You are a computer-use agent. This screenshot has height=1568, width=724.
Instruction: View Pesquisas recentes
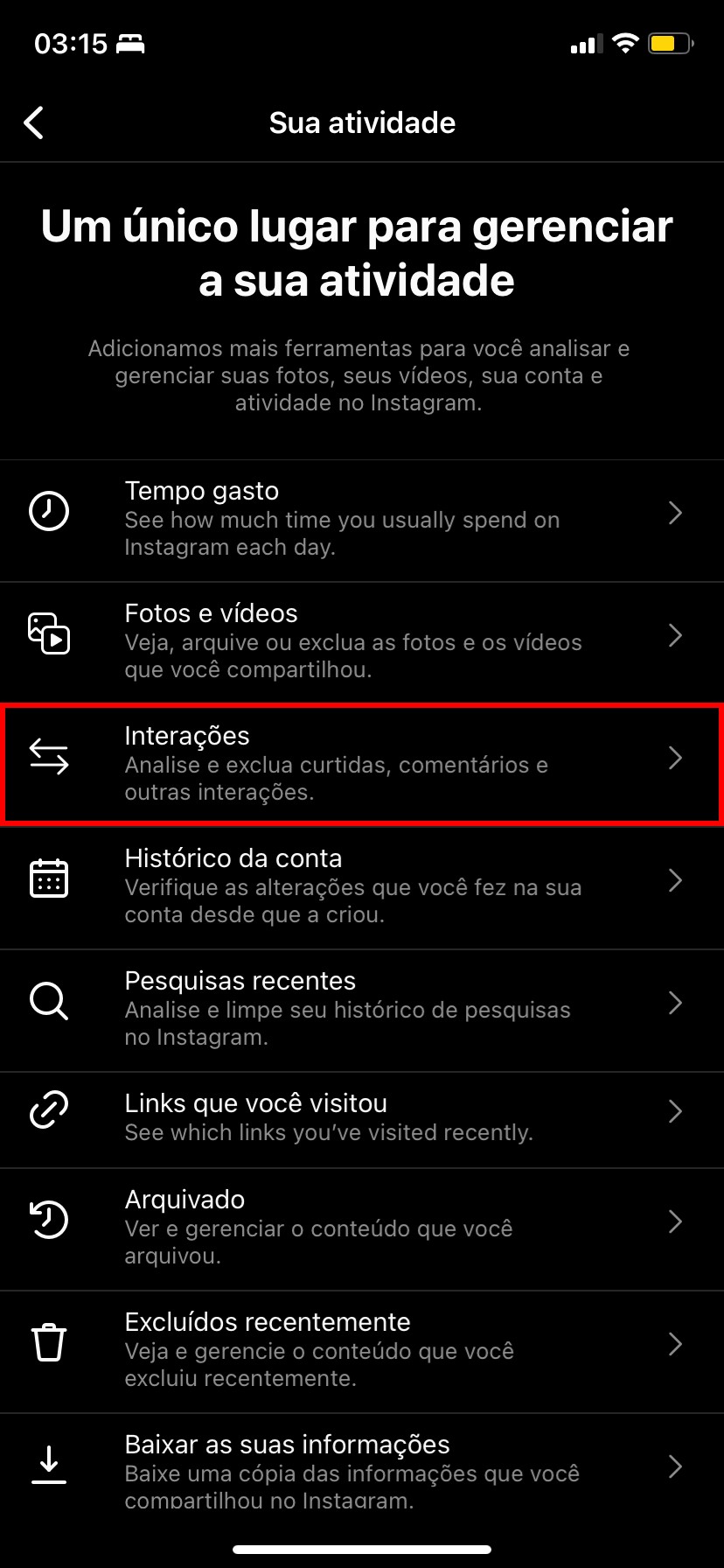pos(362,1009)
